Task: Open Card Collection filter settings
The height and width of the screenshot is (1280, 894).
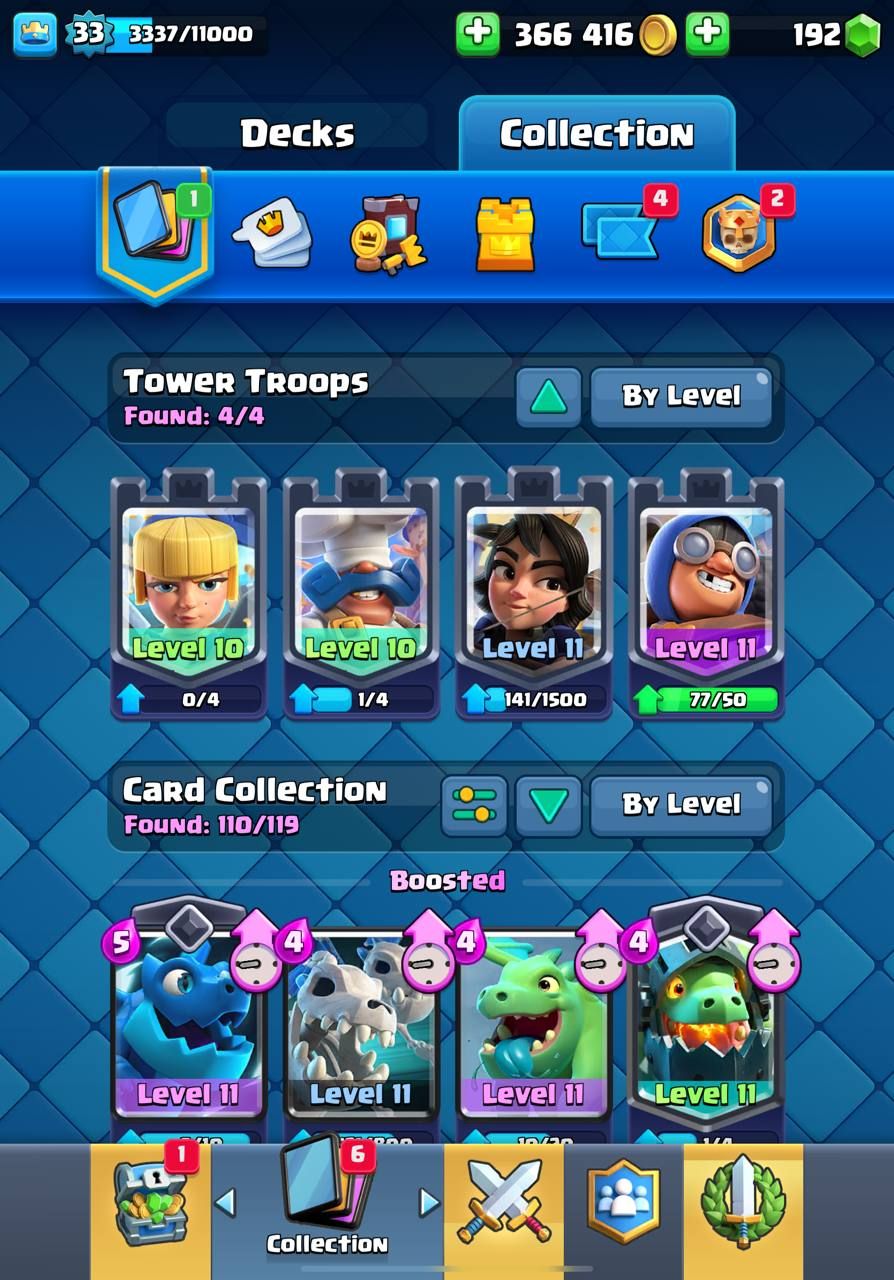Action: click(x=474, y=805)
